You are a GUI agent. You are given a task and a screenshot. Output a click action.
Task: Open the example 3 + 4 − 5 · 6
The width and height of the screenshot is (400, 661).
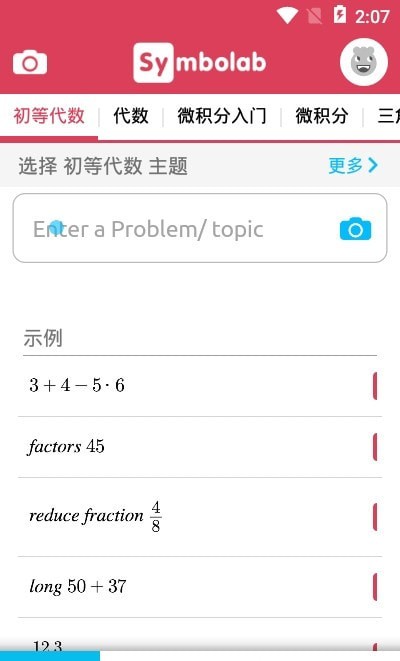pyautogui.click(x=200, y=386)
